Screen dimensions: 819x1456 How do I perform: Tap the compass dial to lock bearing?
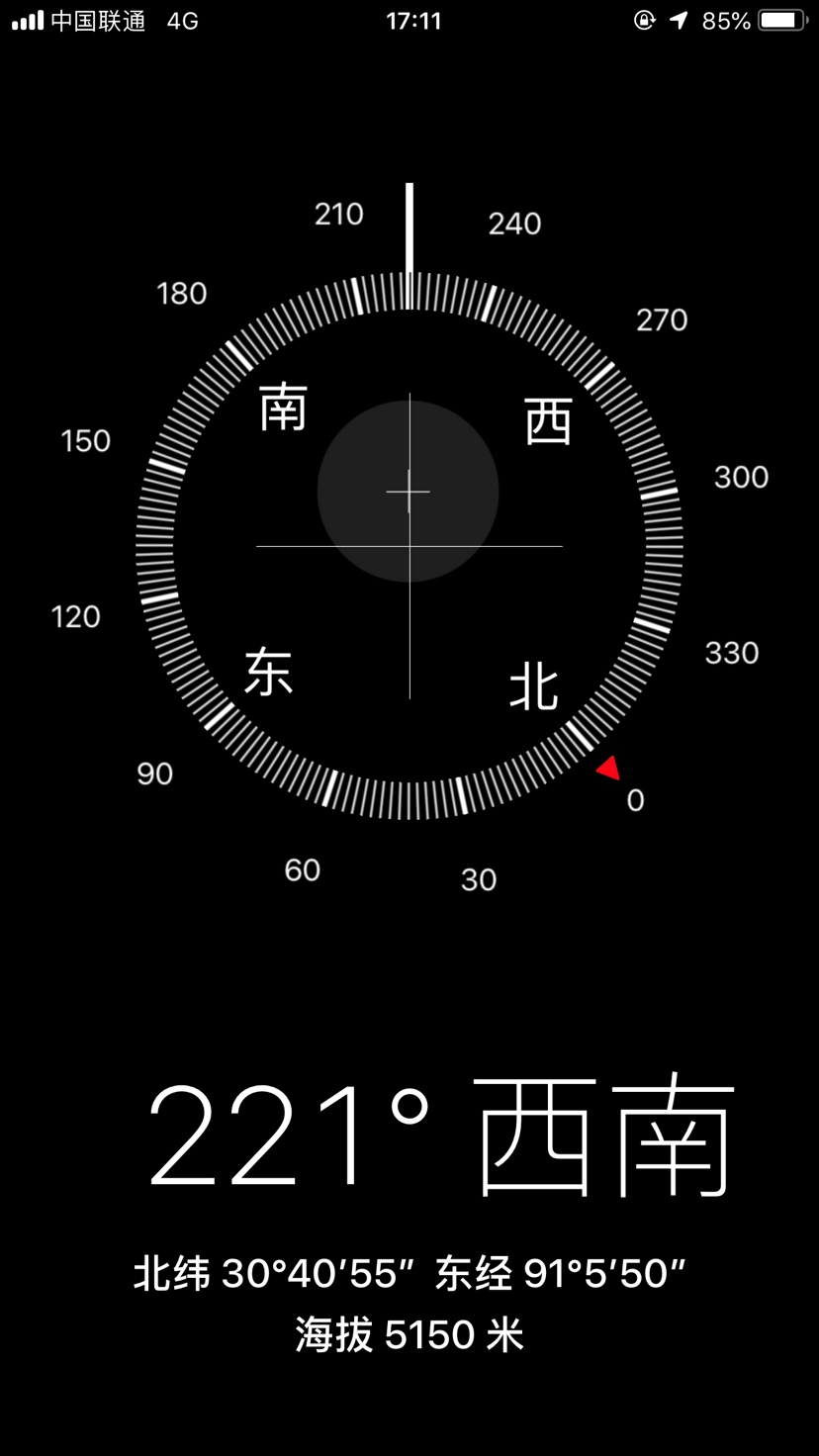click(409, 546)
